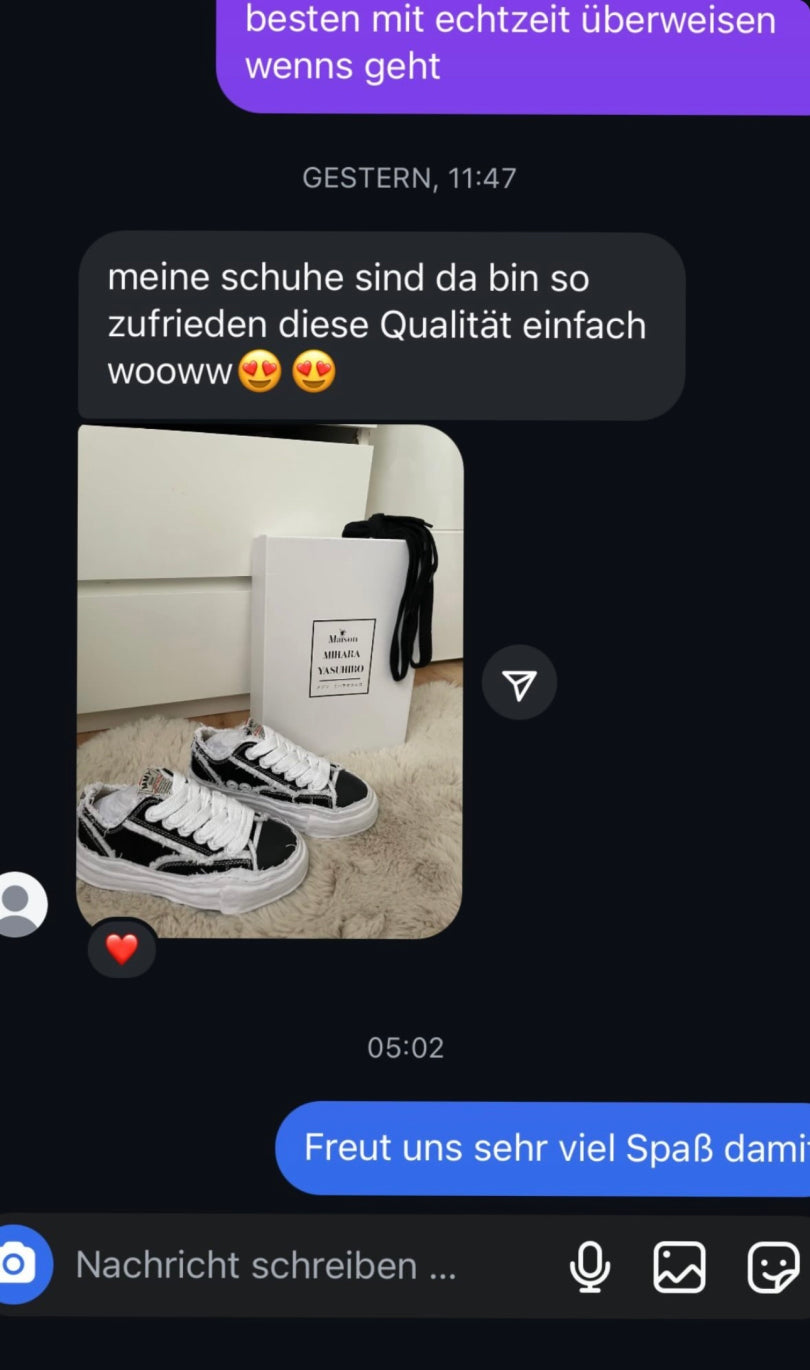The image size is (810, 1370).
Task: Focus the "Nachricht schreiben ..." message field
Action: 300,1266
